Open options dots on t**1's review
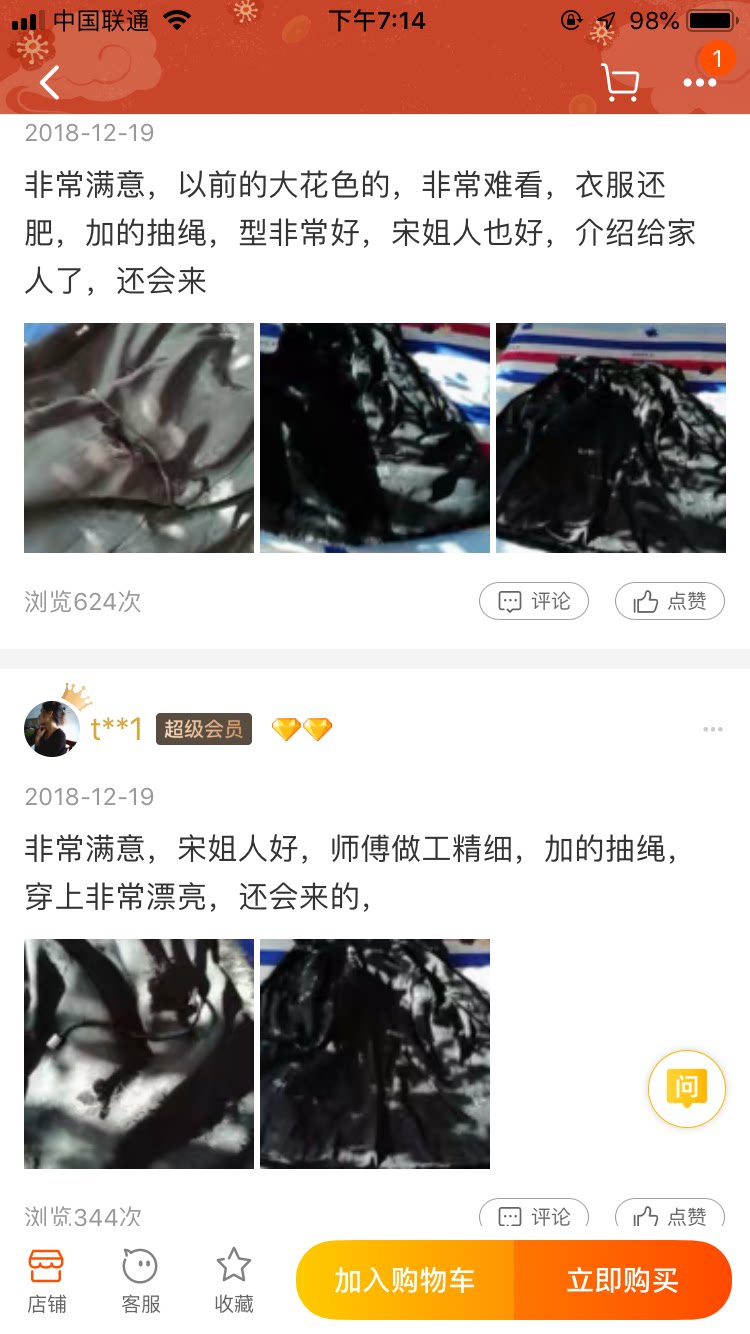Screen dimensions: 750x1334 click(x=712, y=730)
